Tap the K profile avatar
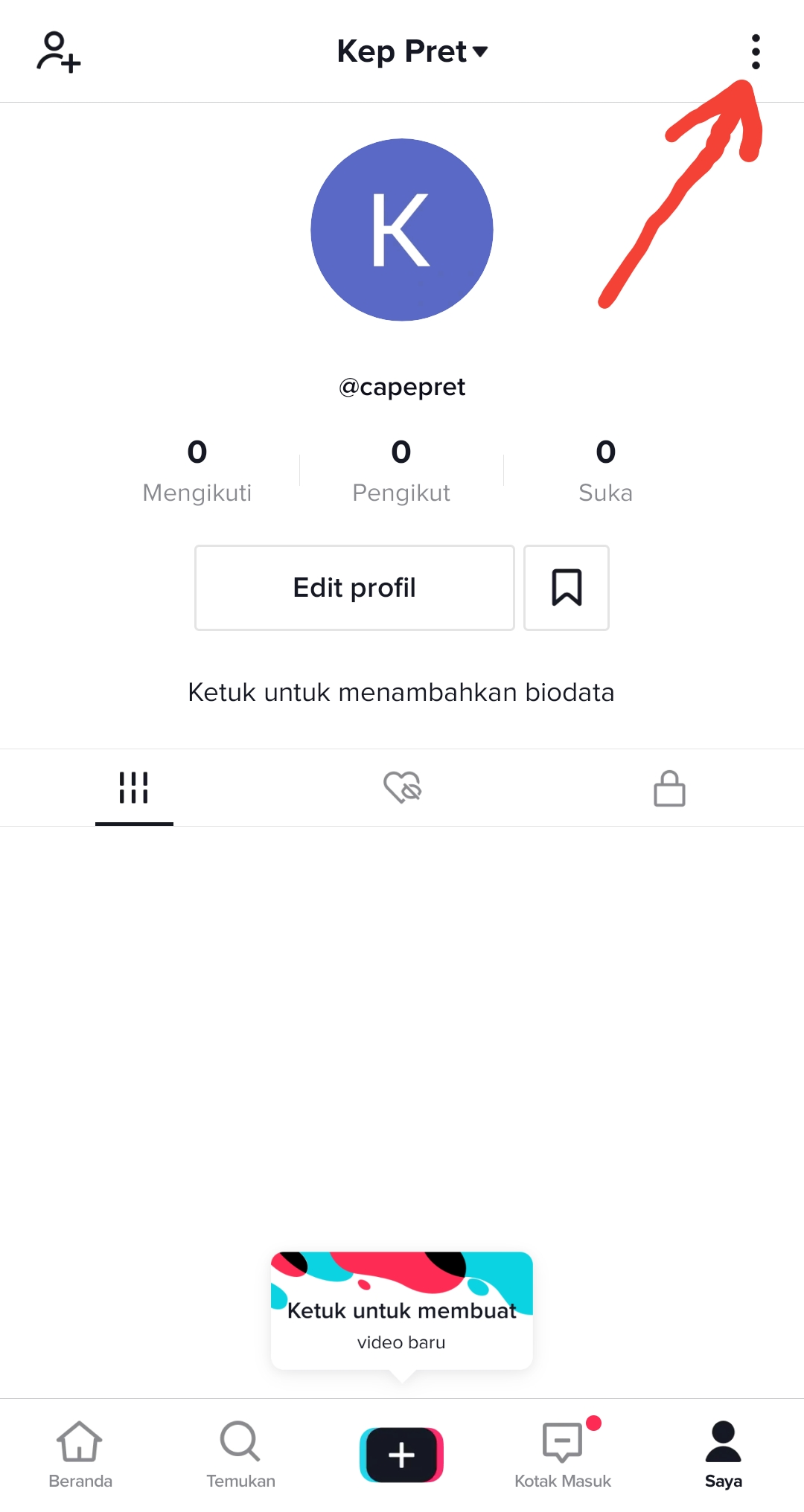 click(402, 230)
